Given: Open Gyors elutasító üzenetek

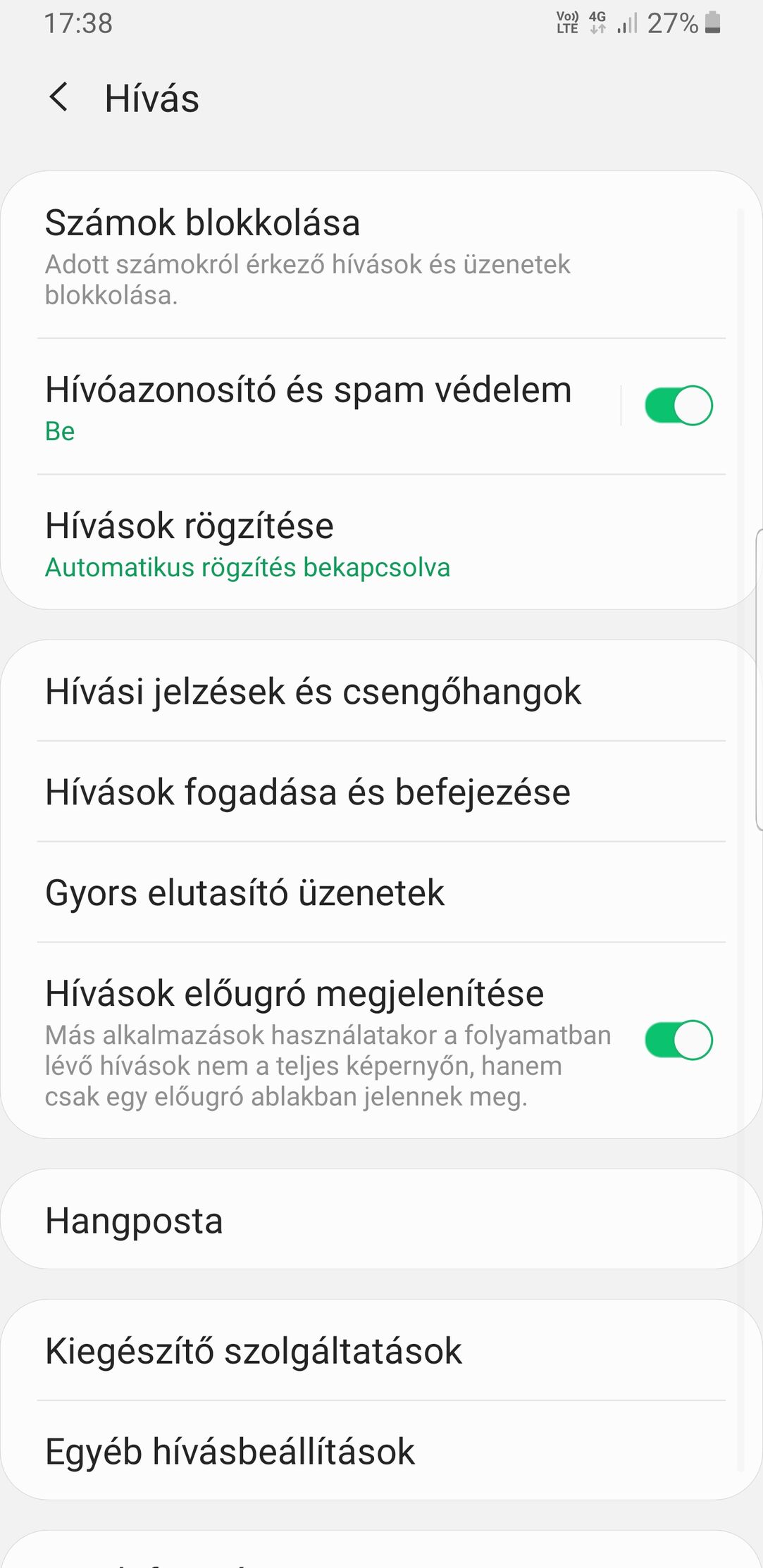Looking at the screenshot, I should tap(381, 892).
